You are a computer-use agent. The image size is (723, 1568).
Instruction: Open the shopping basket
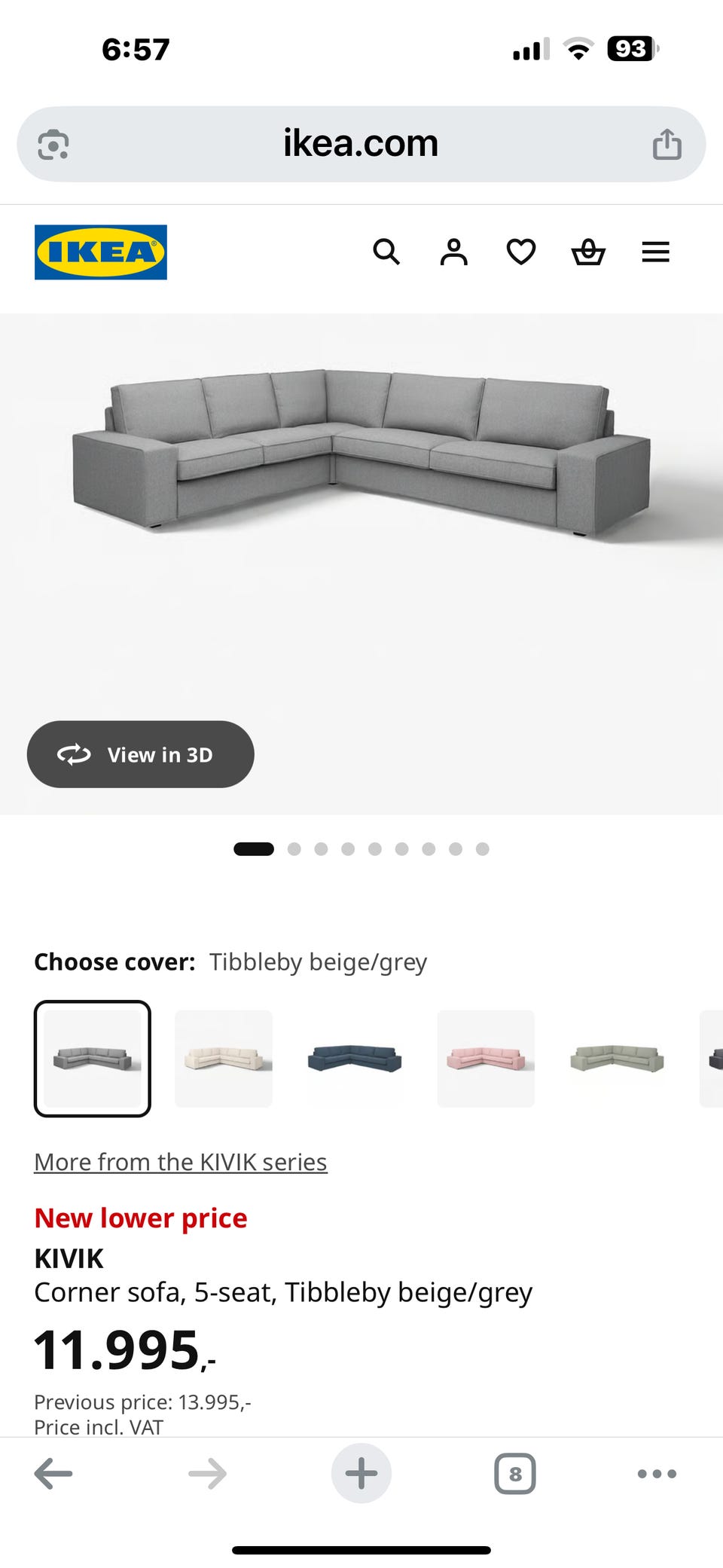tap(588, 252)
